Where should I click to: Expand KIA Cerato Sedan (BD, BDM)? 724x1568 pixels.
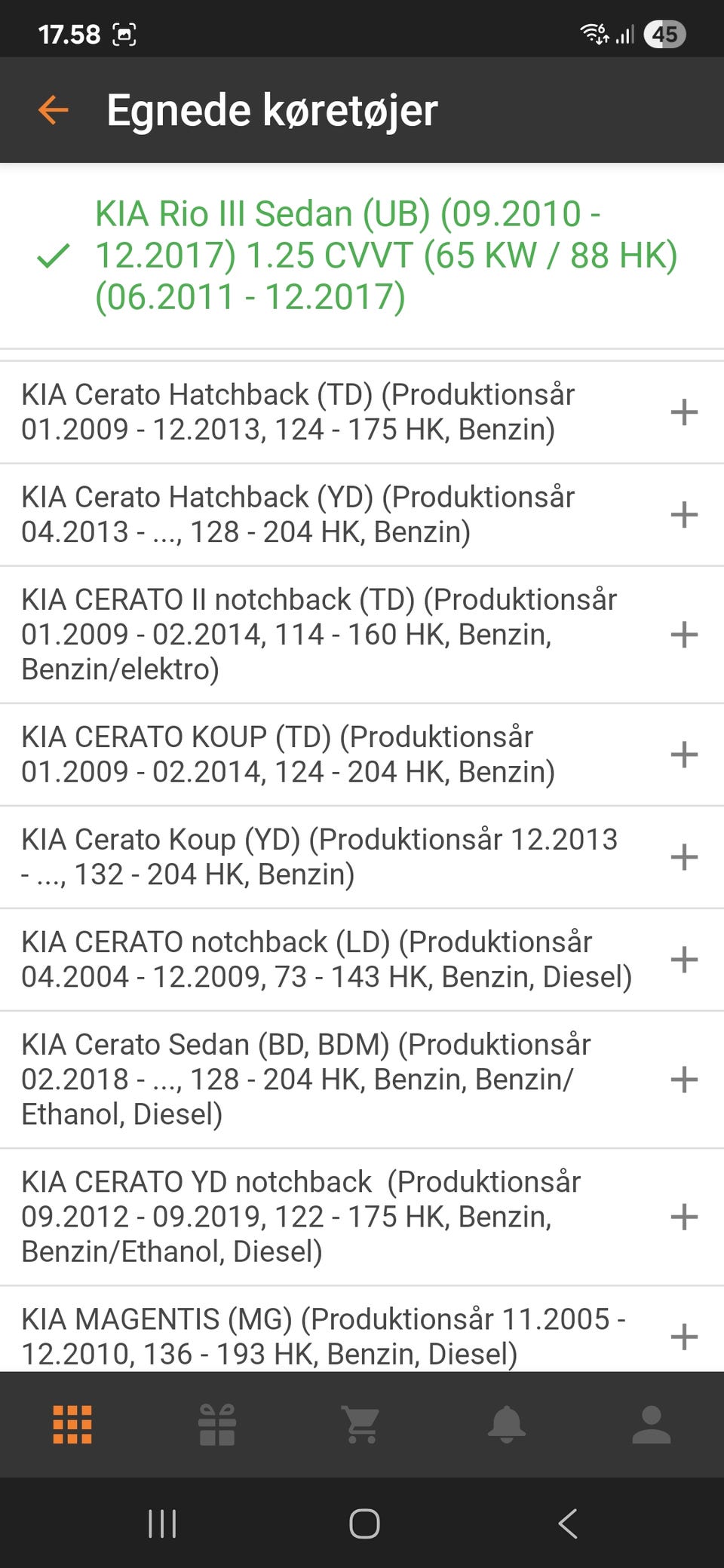(x=683, y=1080)
